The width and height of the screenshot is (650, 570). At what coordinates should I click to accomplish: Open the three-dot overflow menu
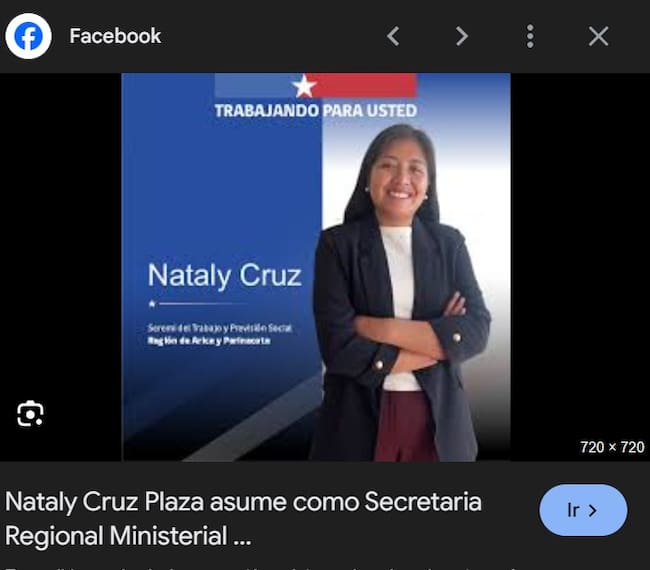530,37
